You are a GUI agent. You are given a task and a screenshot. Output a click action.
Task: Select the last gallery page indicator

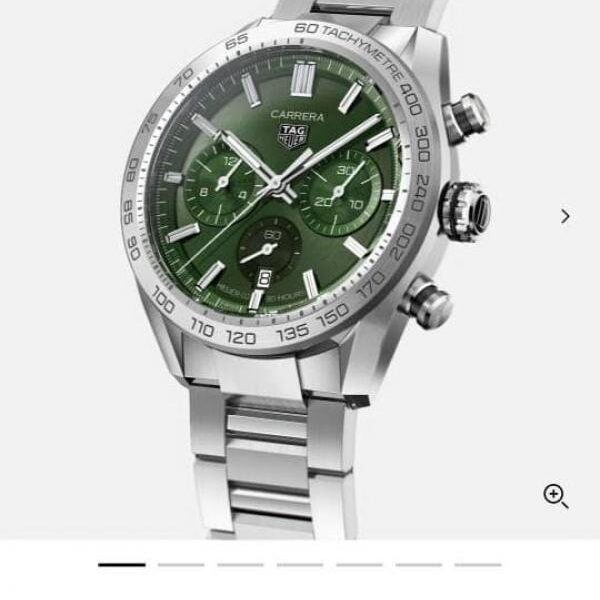pyautogui.click(x=478, y=565)
